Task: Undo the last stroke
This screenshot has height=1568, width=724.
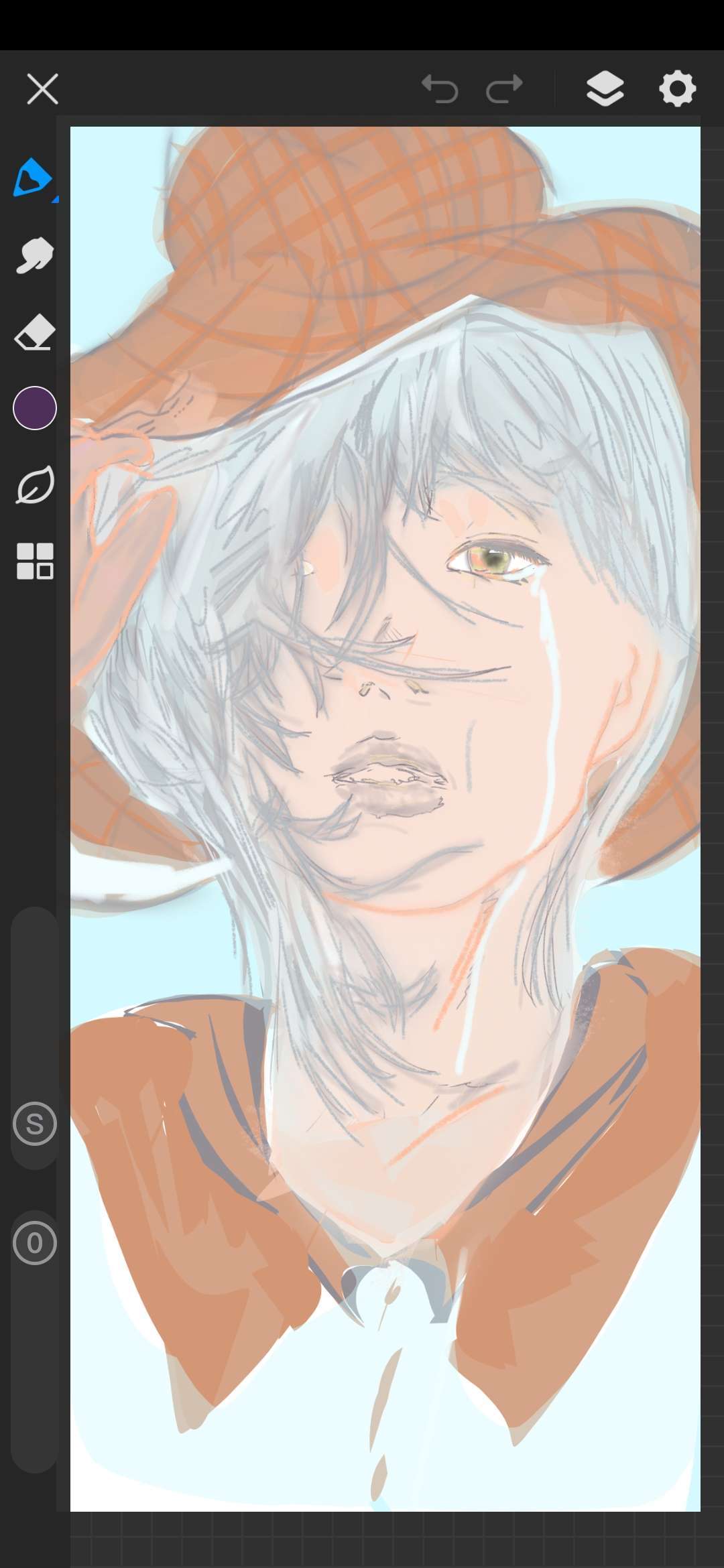Action: point(440,89)
